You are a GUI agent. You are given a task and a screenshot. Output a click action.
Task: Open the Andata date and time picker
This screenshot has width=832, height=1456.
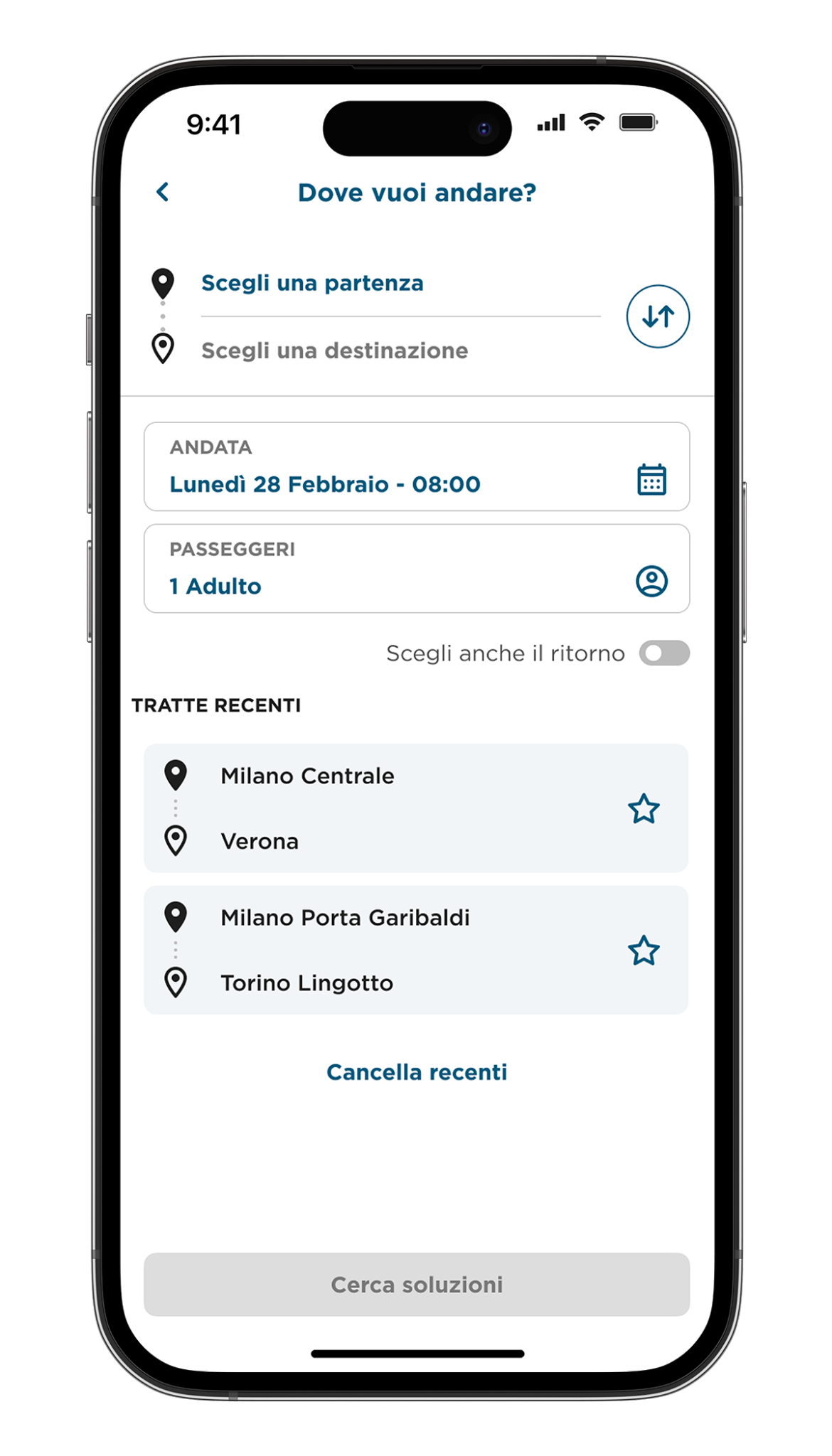(x=417, y=467)
